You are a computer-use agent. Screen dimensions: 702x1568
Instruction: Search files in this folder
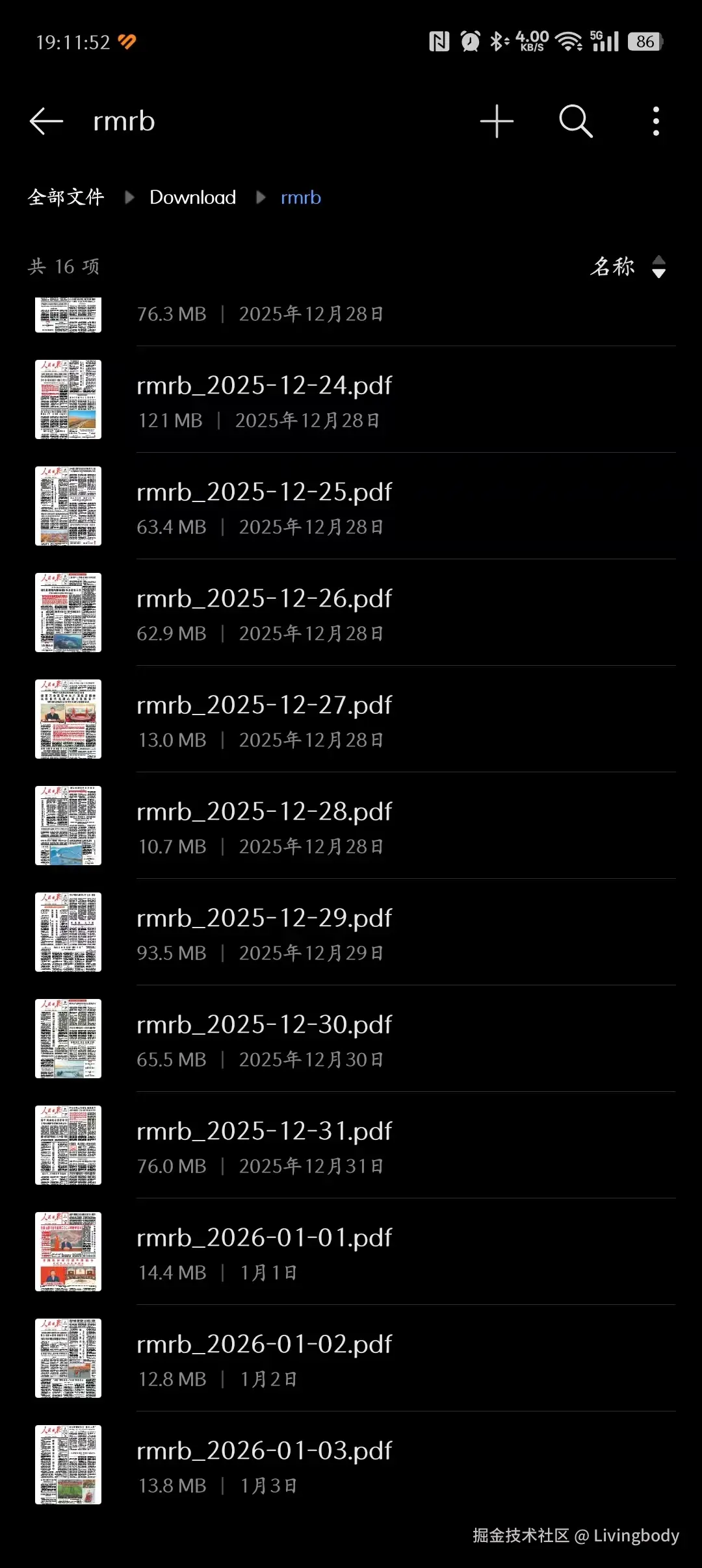tap(576, 121)
